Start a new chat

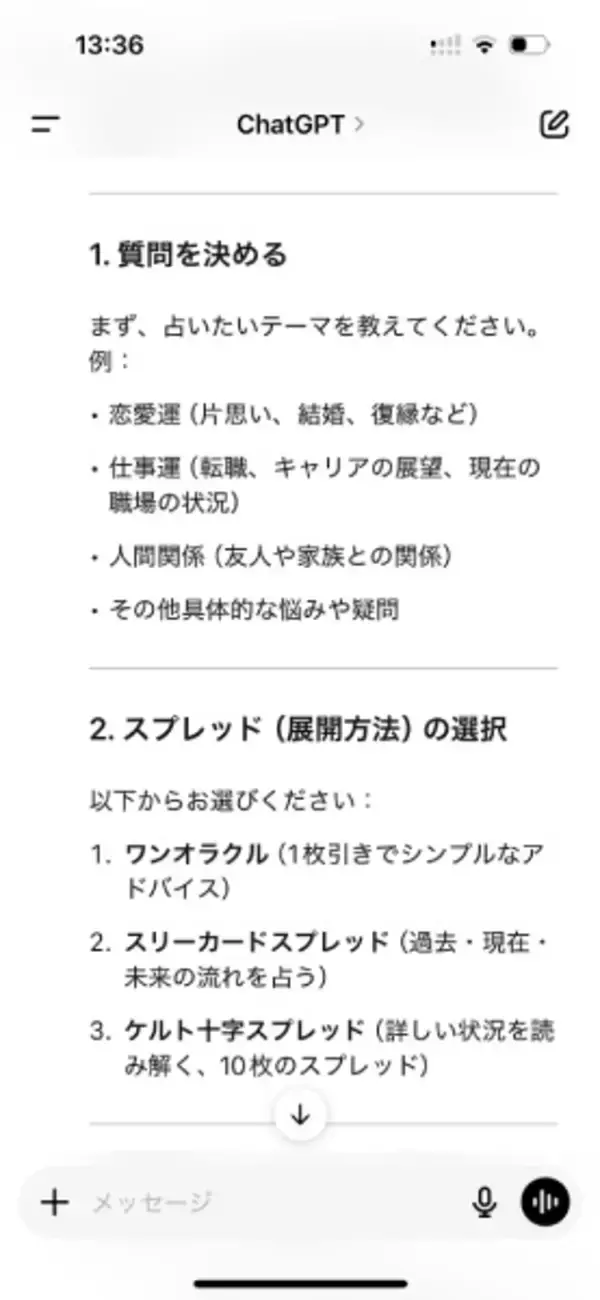[x=553, y=124]
